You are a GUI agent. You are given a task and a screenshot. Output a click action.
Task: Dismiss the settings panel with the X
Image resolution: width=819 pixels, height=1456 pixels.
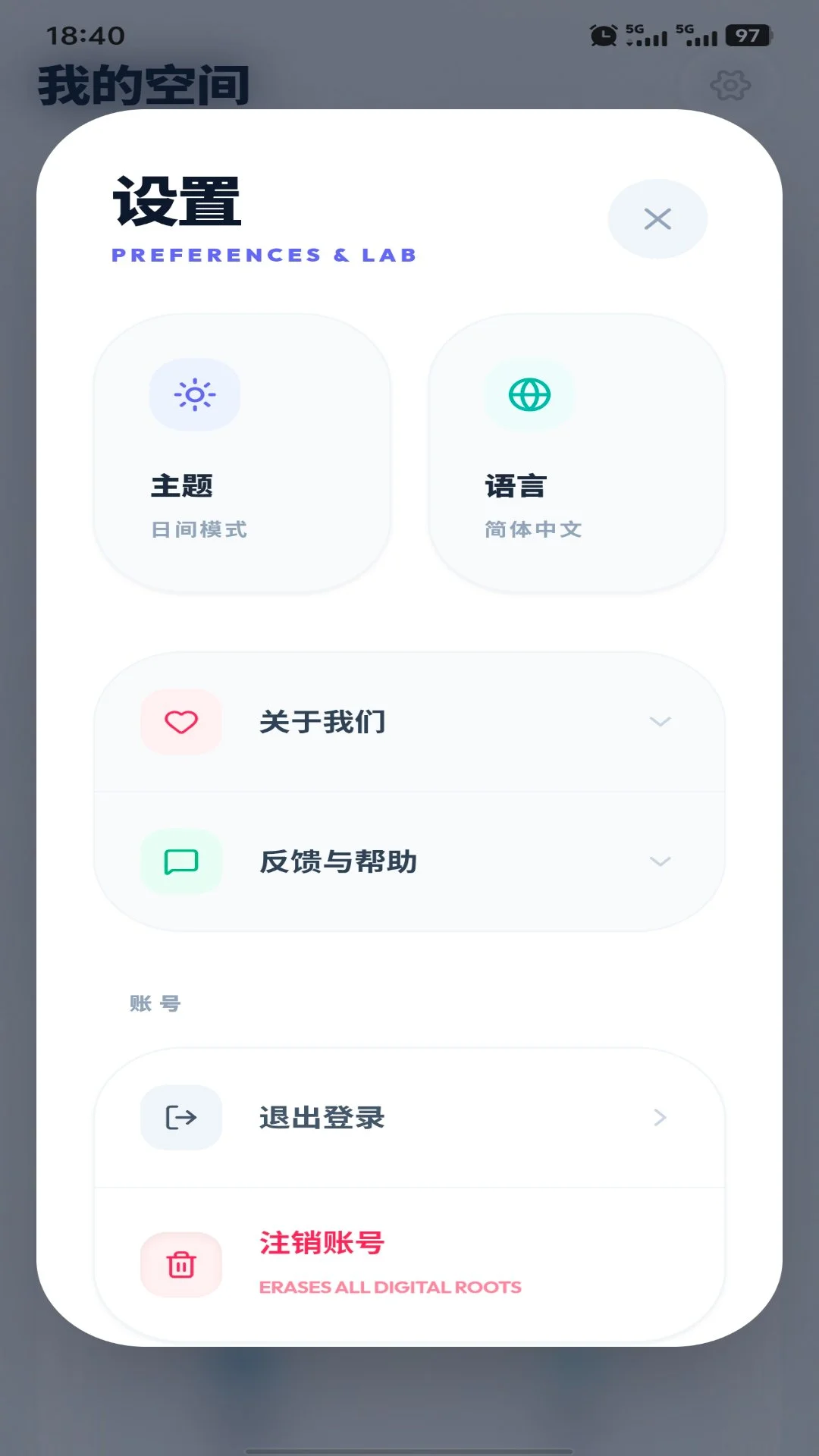657,218
